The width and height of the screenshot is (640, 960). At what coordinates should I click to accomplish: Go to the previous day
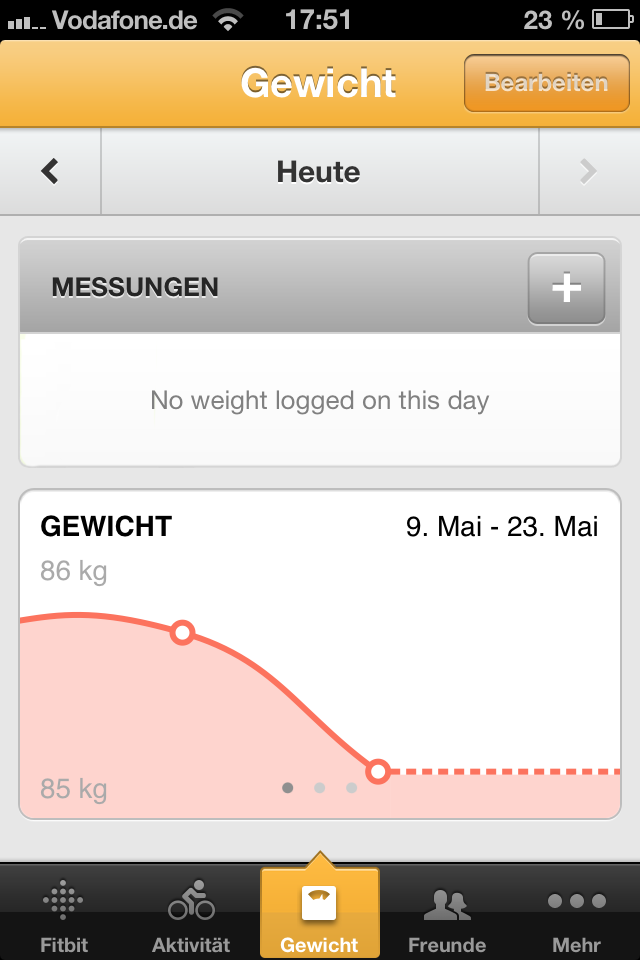(x=50, y=172)
